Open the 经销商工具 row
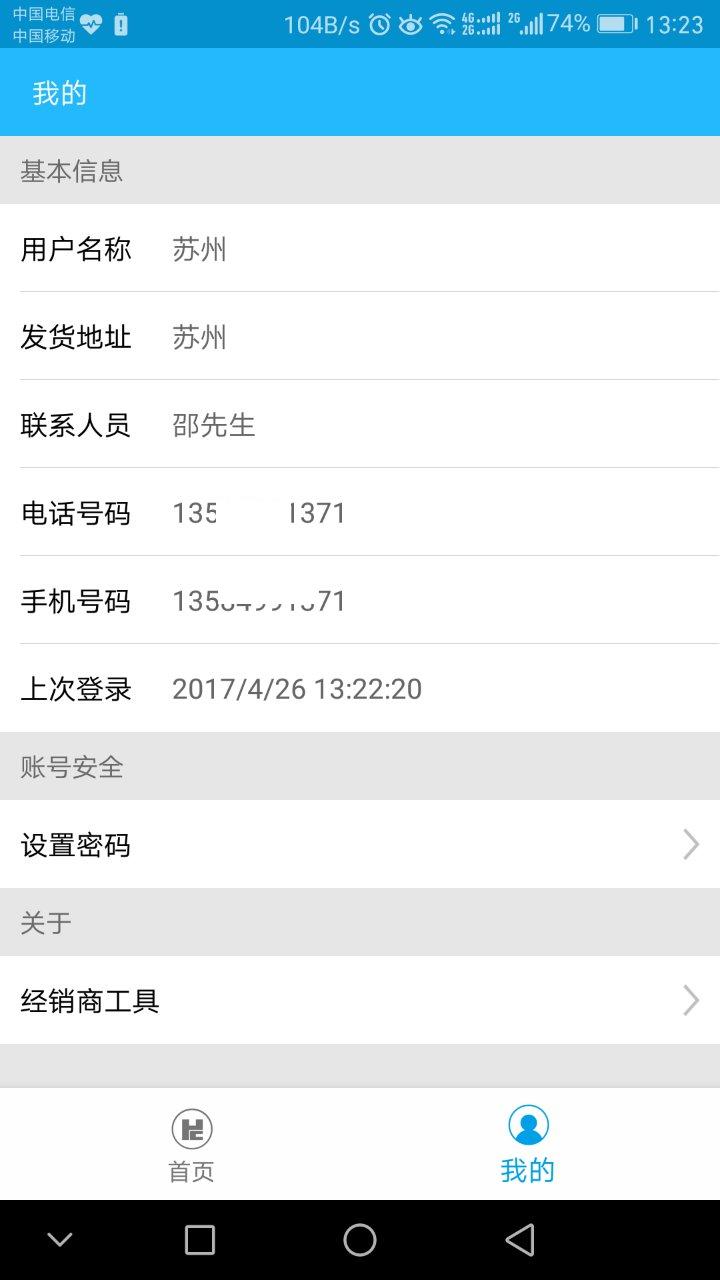The image size is (720, 1280). click(360, 1000)
